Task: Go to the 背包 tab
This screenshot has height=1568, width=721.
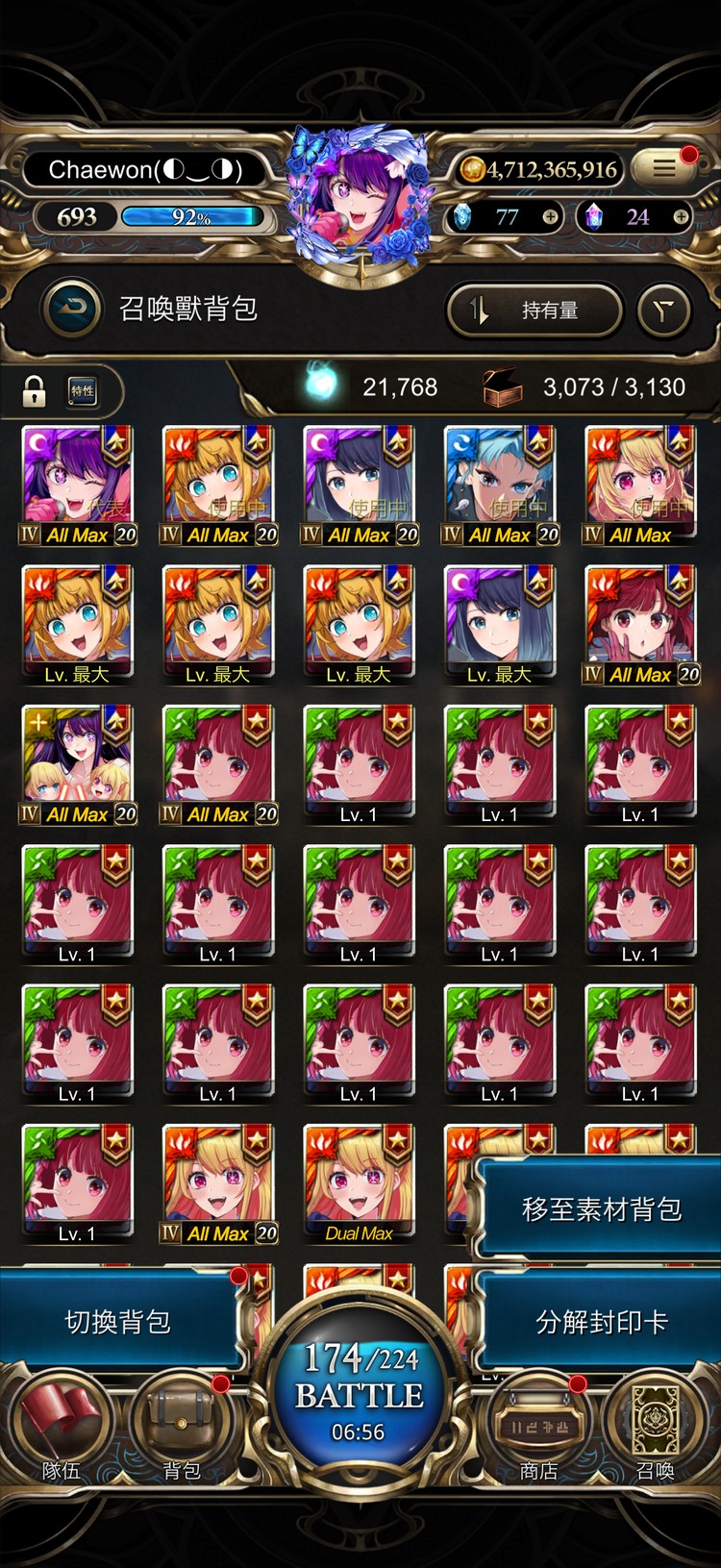Action: (x=182, y=1432)
